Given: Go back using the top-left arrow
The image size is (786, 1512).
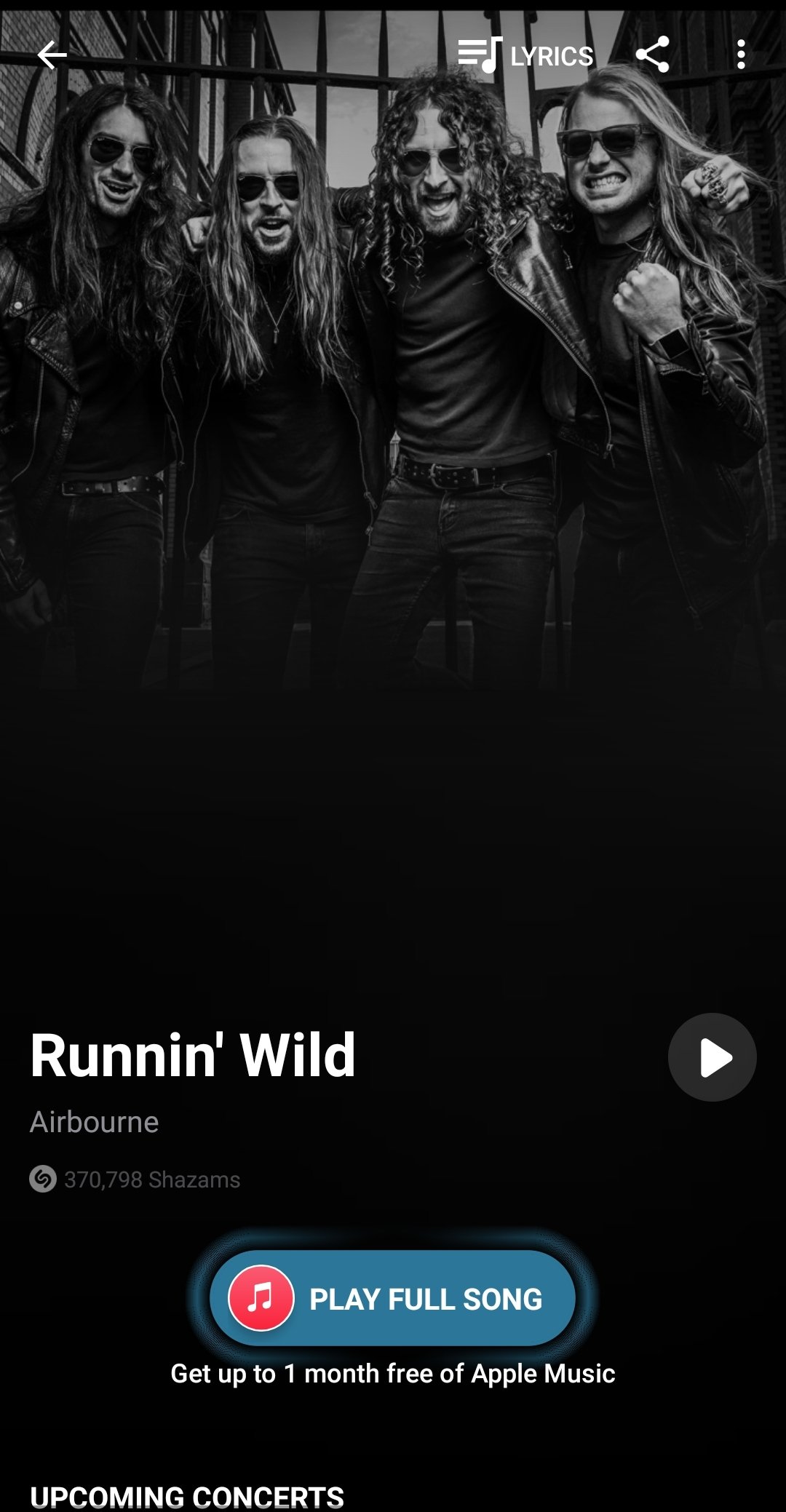Looking at the screenshot, I should pos(52,55).
